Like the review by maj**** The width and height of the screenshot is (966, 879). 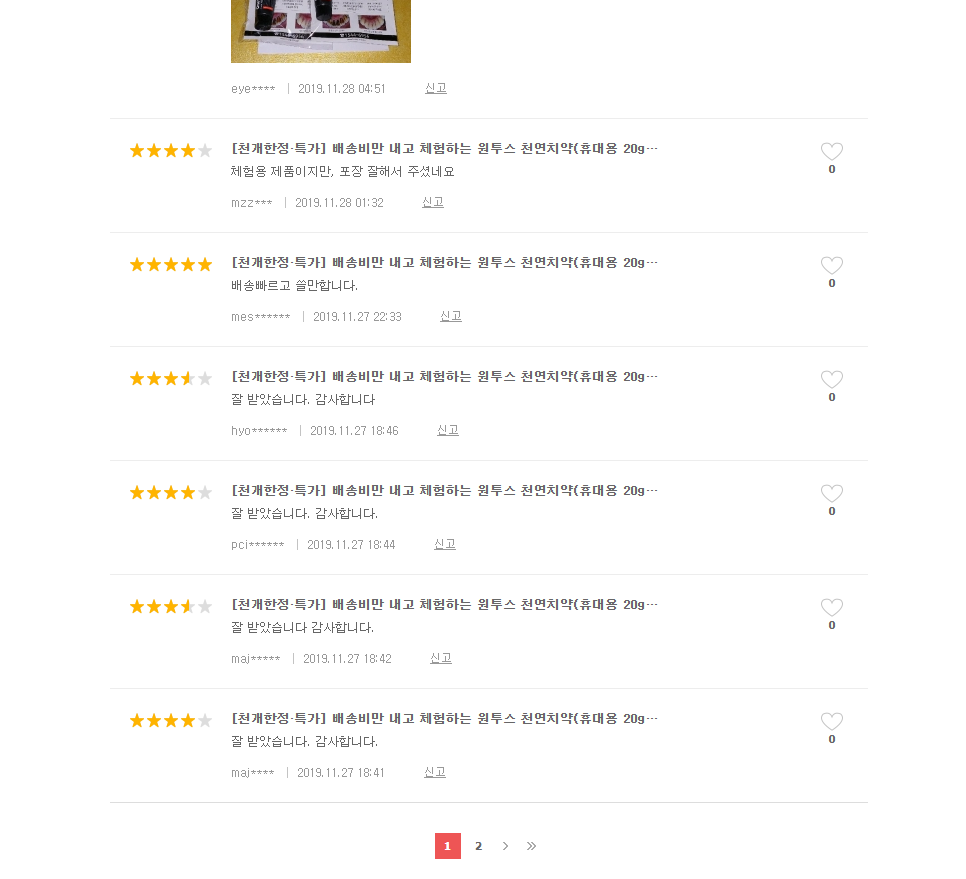click(831, 722)
